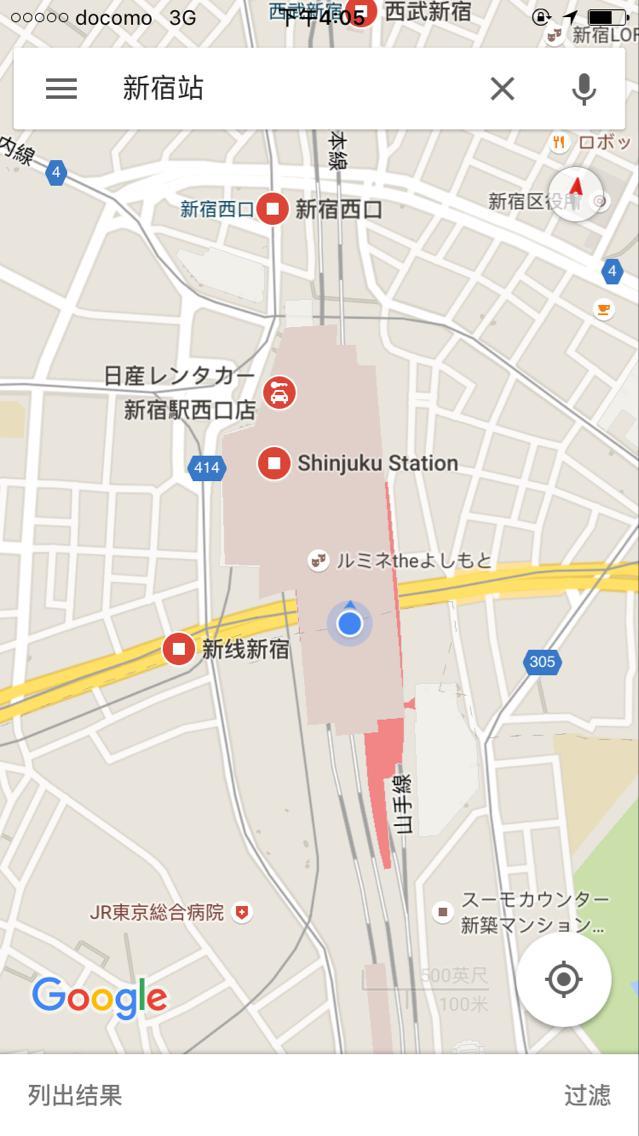Reset map orientation with the compass
This screenshot has width=639, height=1136.
(x=576, y=193)
